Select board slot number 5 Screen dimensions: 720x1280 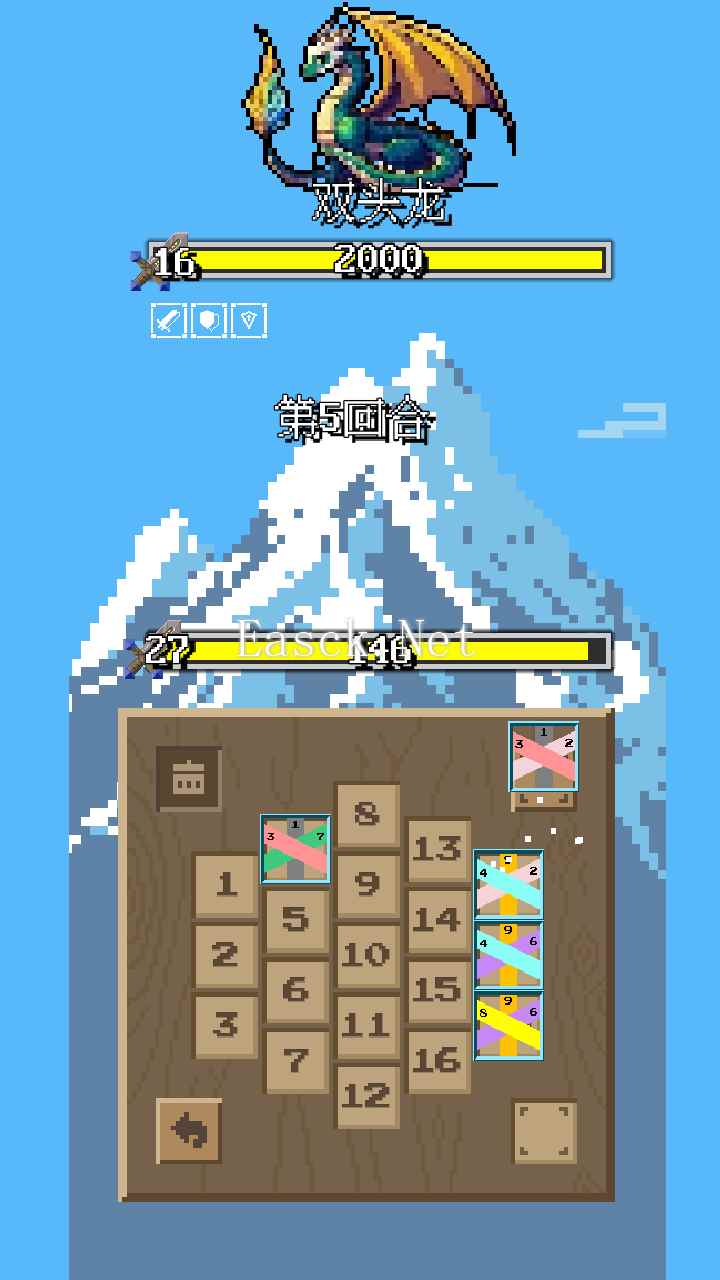pyautogui.click(x=296, y=920)
